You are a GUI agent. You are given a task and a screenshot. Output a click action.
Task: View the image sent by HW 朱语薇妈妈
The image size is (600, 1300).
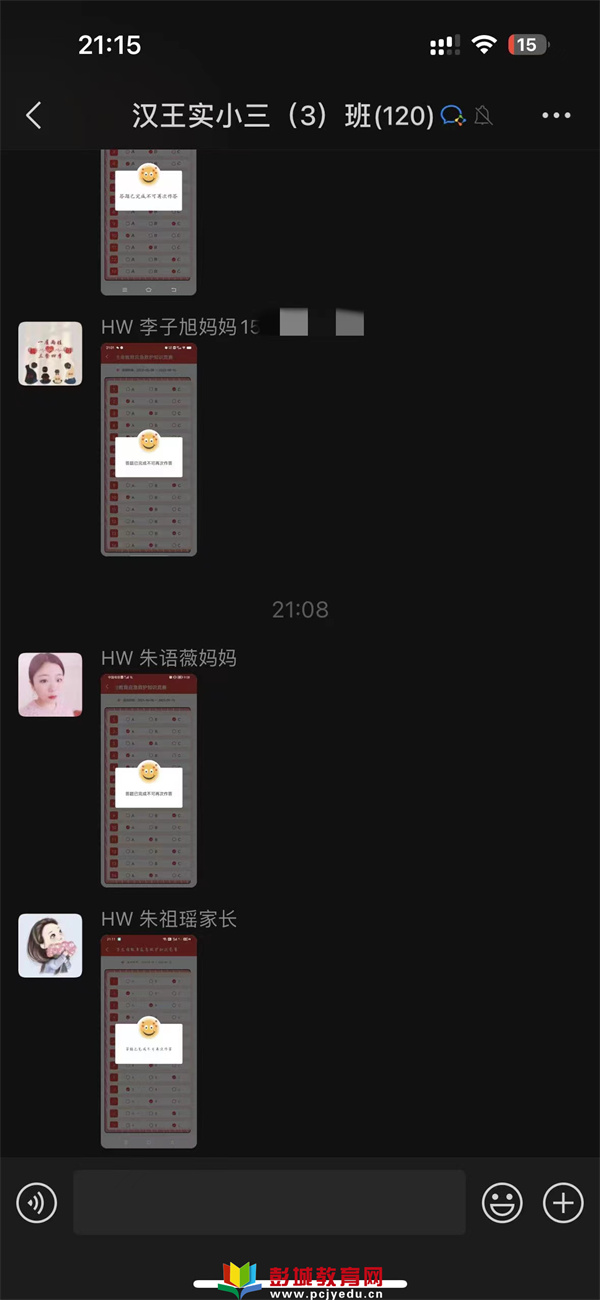pos(149,780)
